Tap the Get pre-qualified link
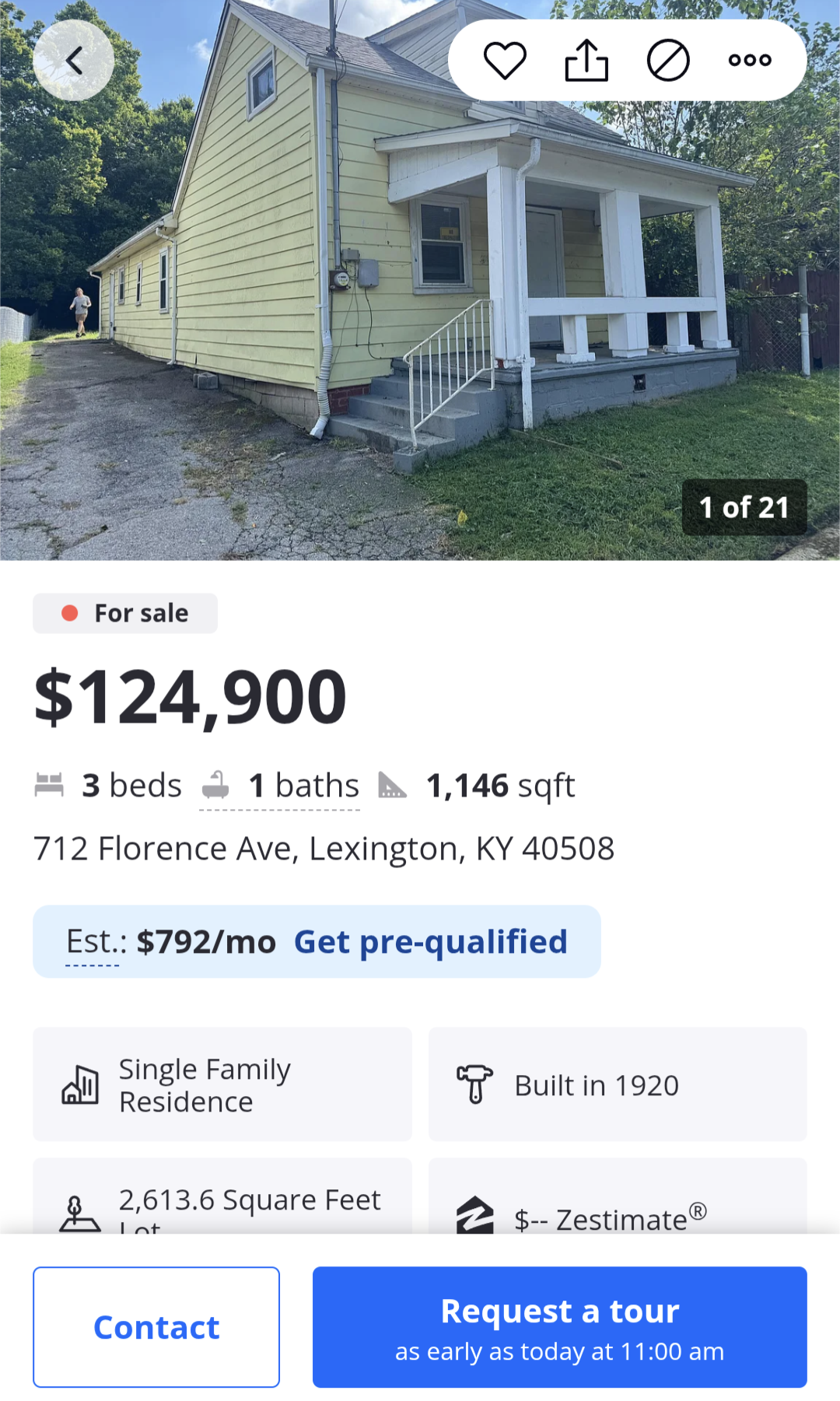840x1401 pixels. [x=430, y=942]
